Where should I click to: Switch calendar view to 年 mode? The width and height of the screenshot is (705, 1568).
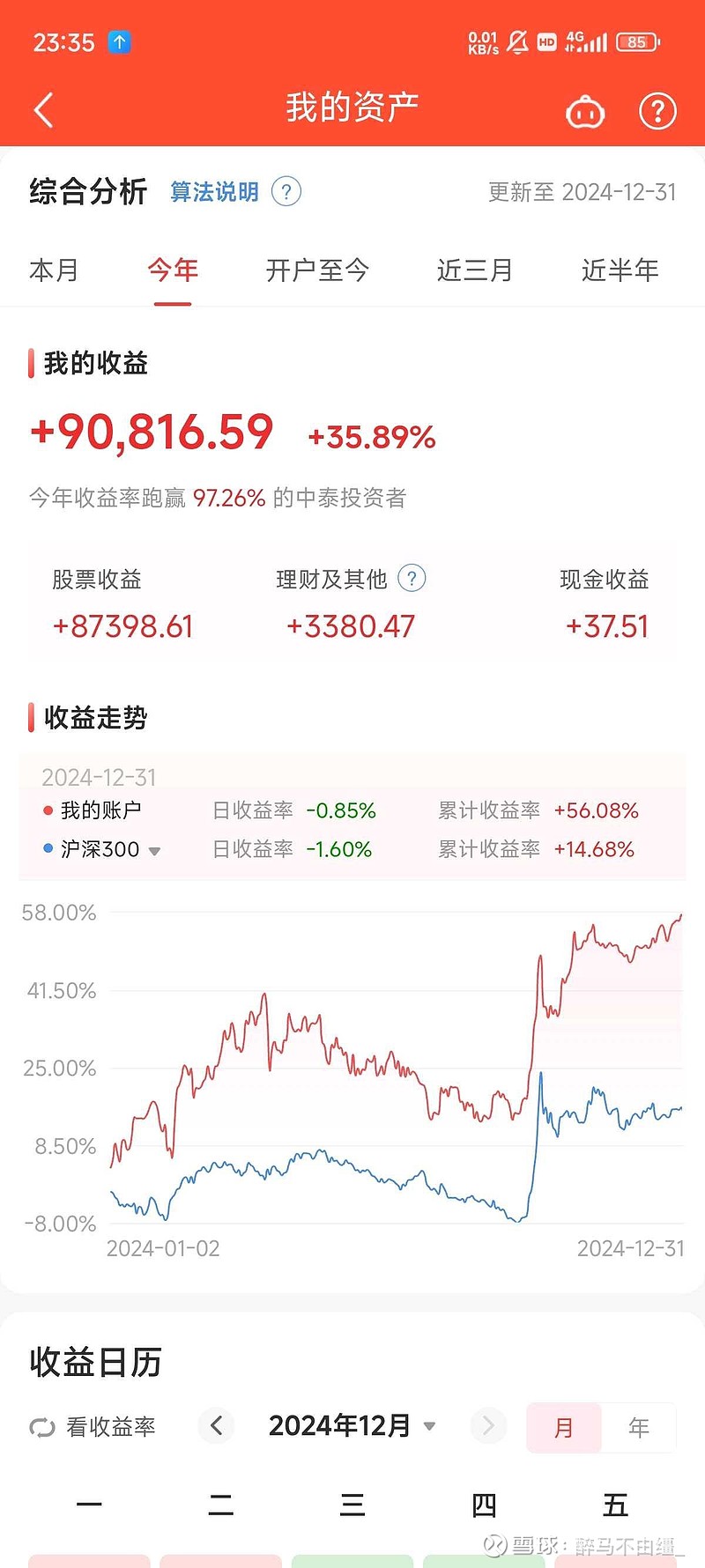click(638, 1427)
